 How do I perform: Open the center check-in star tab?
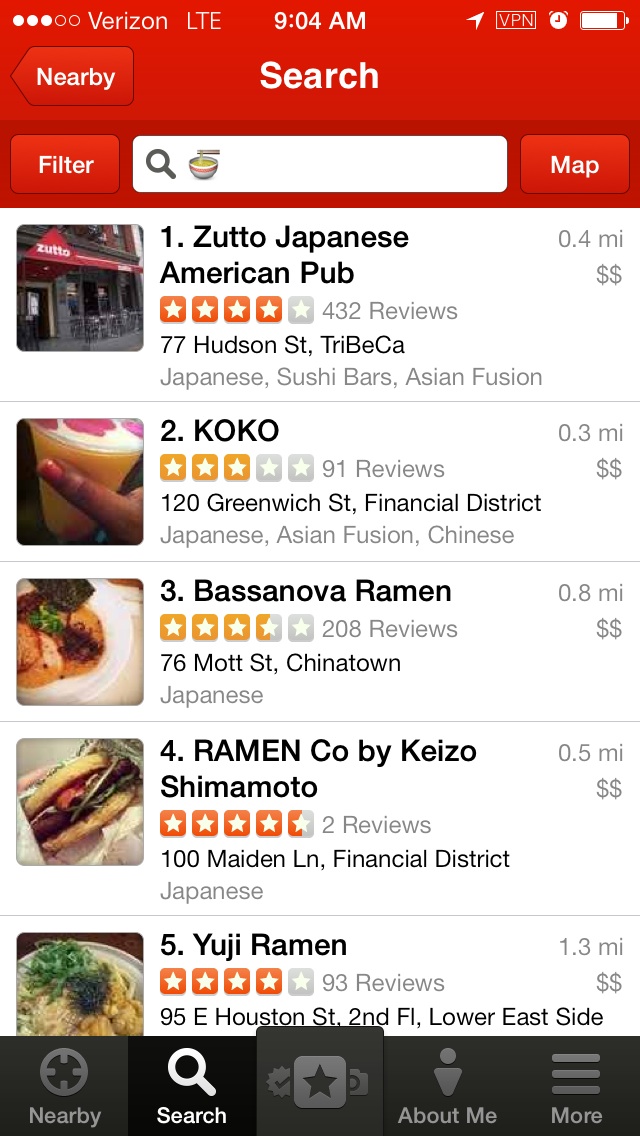click(x=320, y=1082)
